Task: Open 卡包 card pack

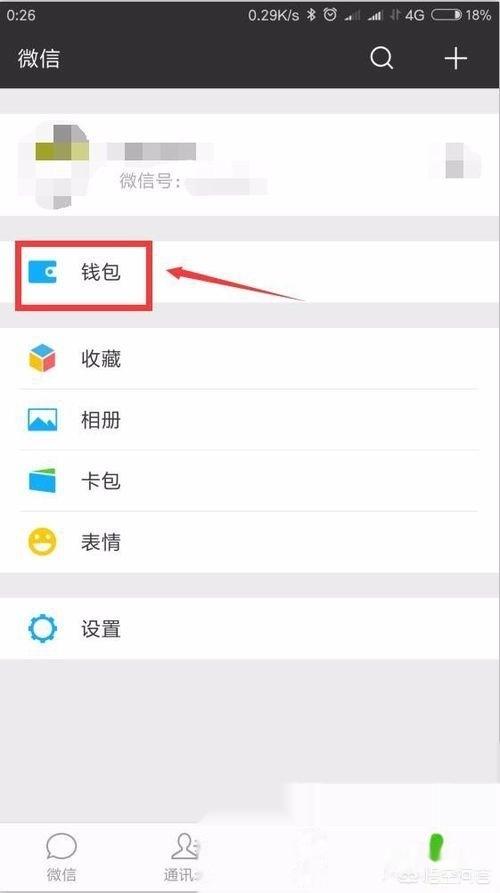Action: [250, 481]
